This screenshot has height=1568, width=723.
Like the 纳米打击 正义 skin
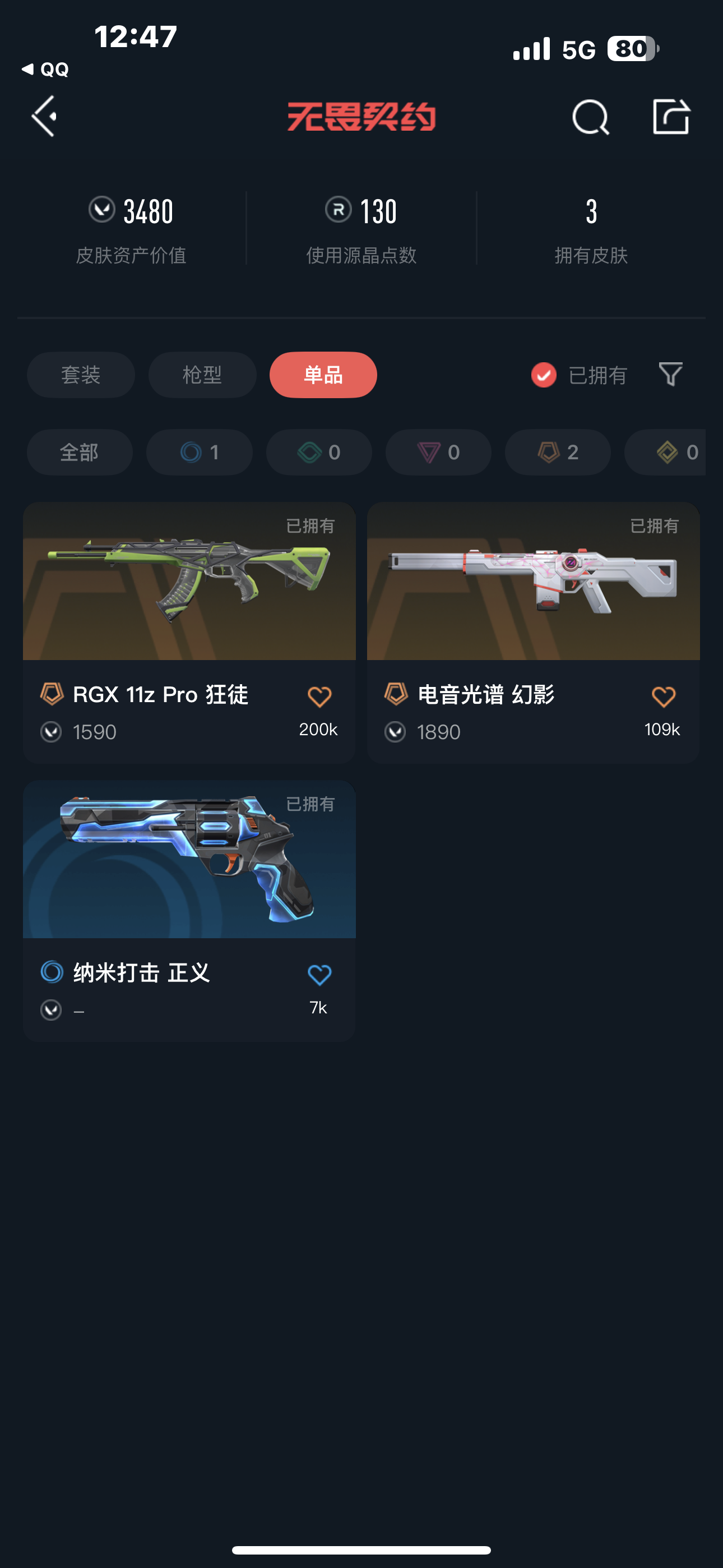pyautogui.click(x=319, y=975)
